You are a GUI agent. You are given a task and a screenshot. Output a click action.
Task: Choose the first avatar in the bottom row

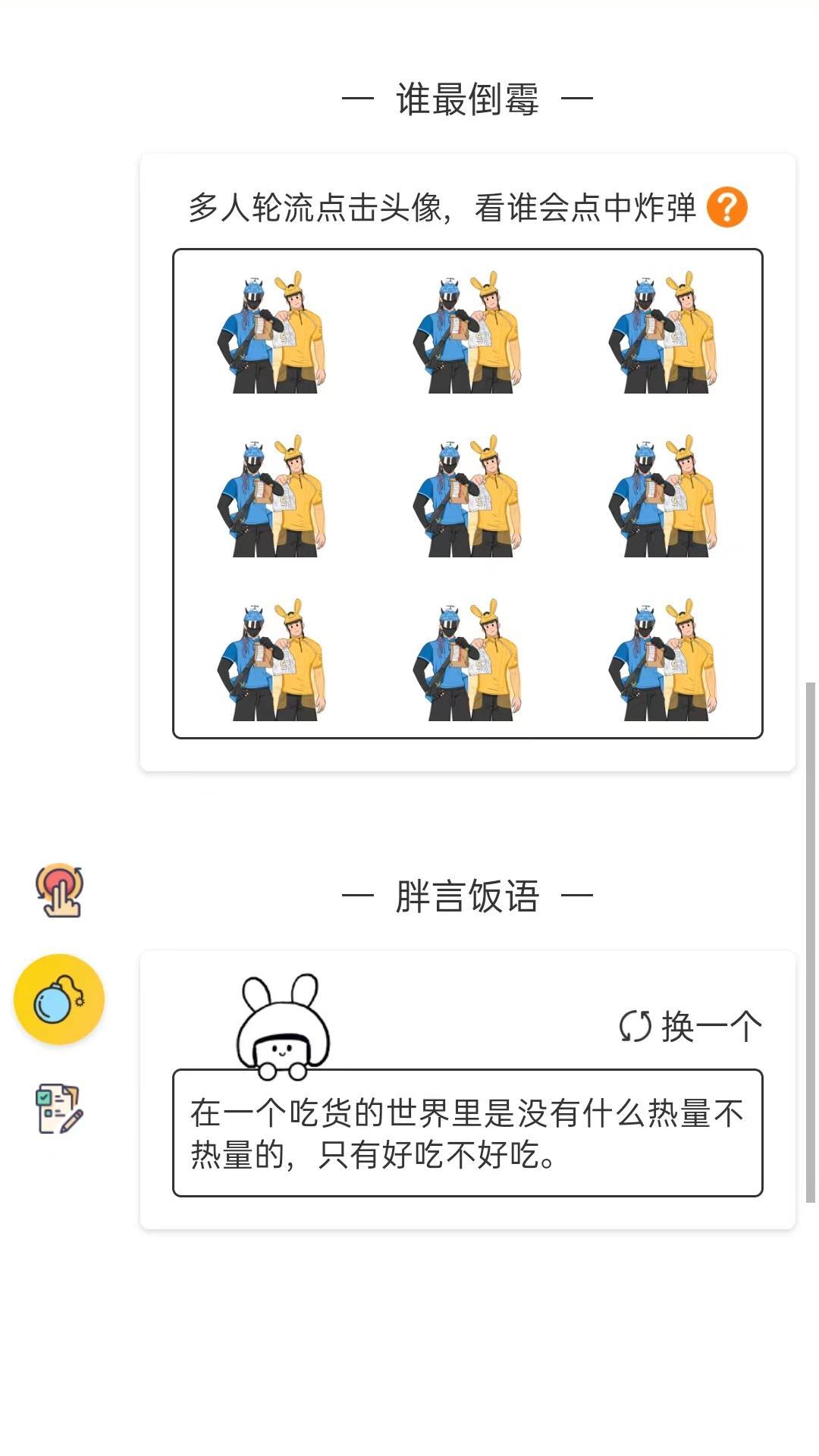point(272,659)
